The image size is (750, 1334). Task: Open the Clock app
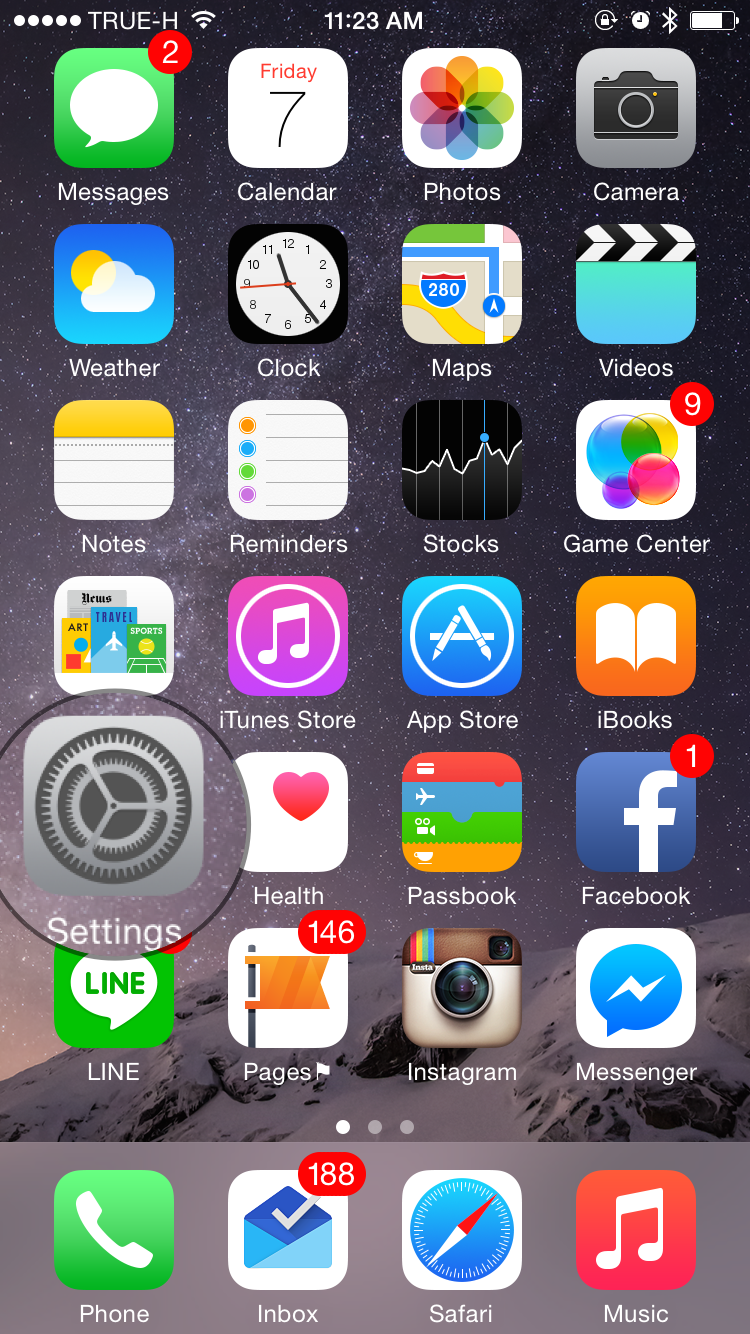coord(288,284)
